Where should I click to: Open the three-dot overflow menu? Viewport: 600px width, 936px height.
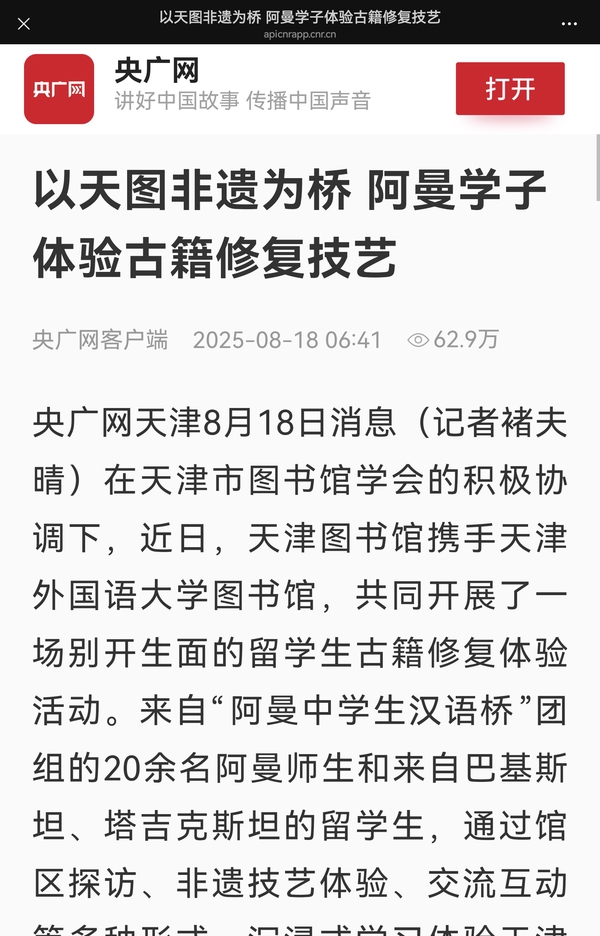point(569,23)
